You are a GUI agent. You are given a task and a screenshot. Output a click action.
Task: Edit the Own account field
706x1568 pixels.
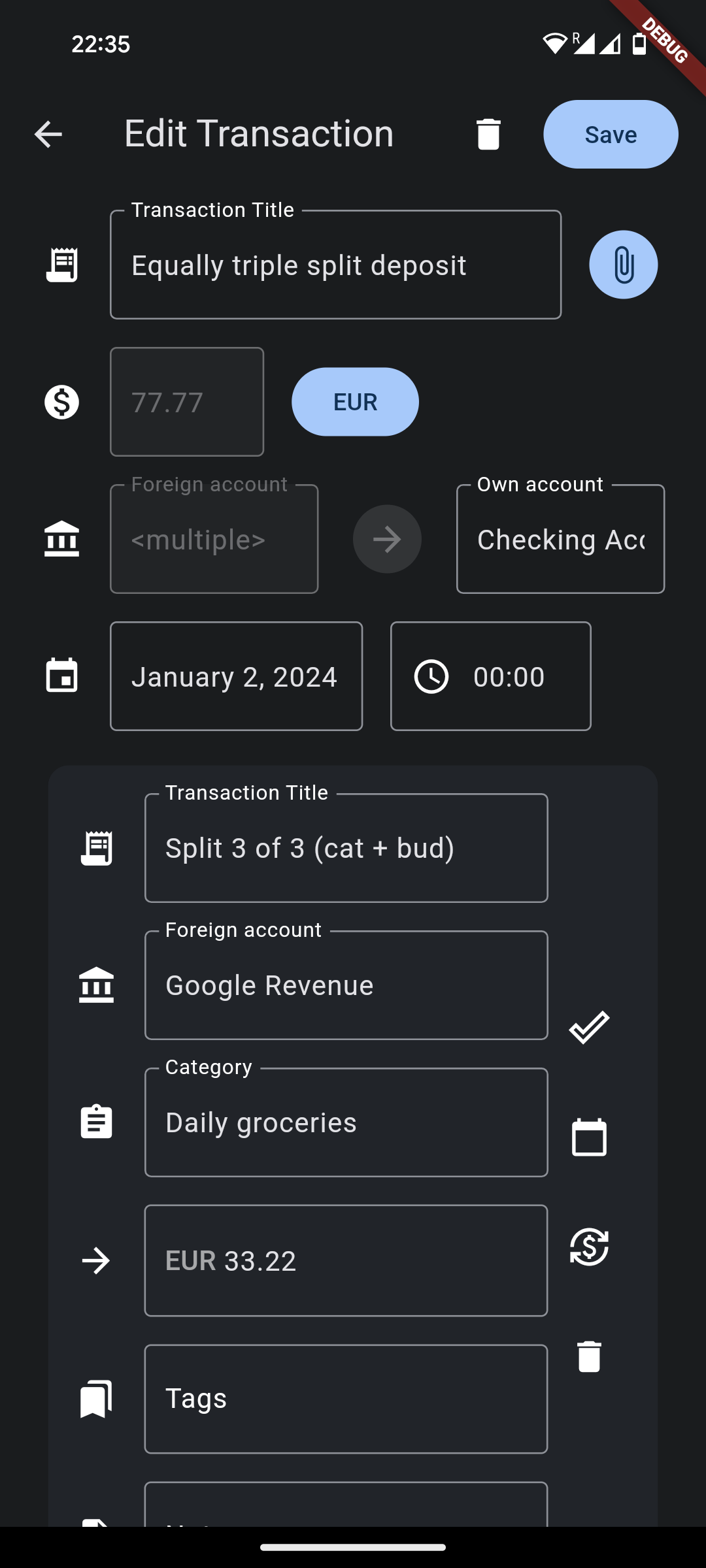point(560,539)
